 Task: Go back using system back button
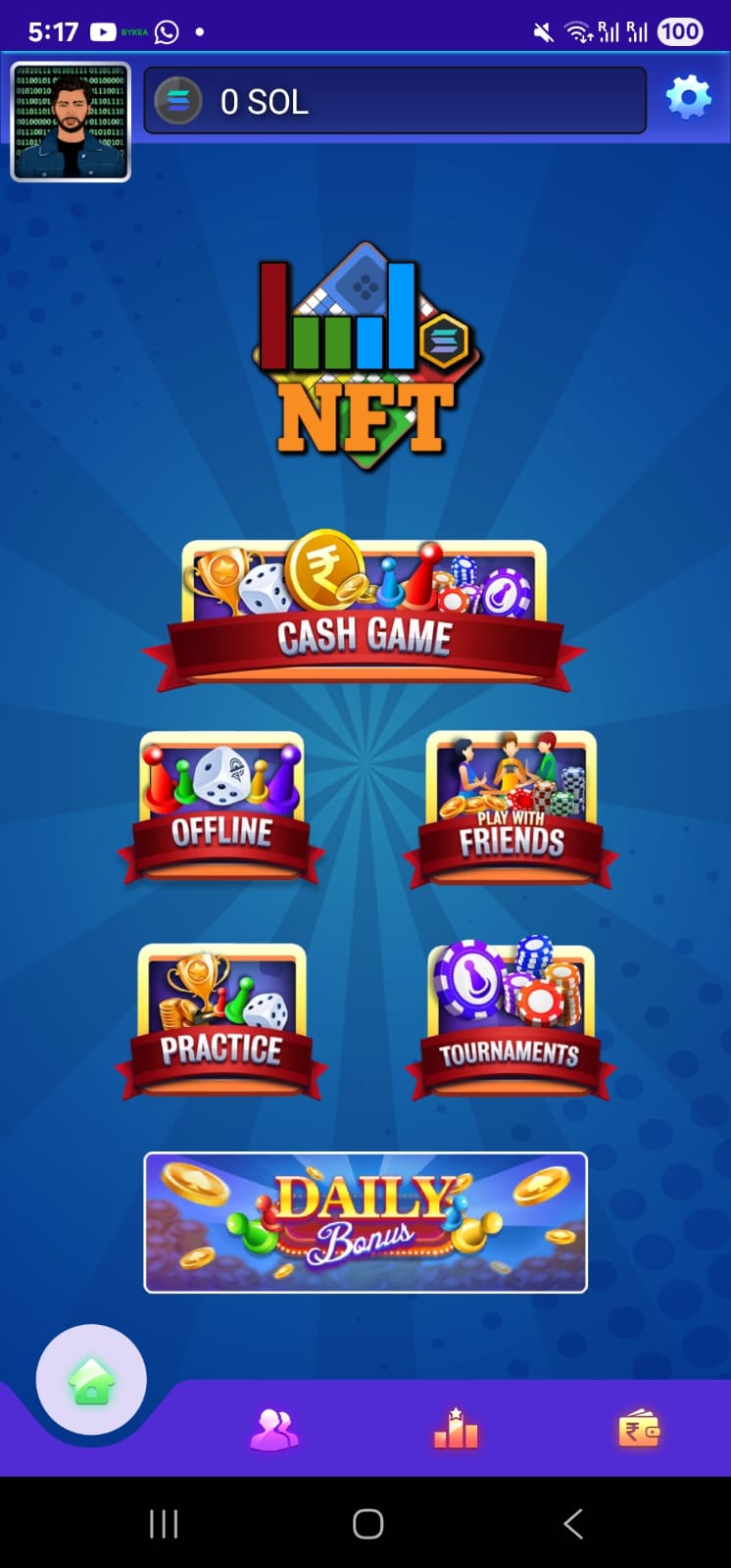coord(573,1523)
